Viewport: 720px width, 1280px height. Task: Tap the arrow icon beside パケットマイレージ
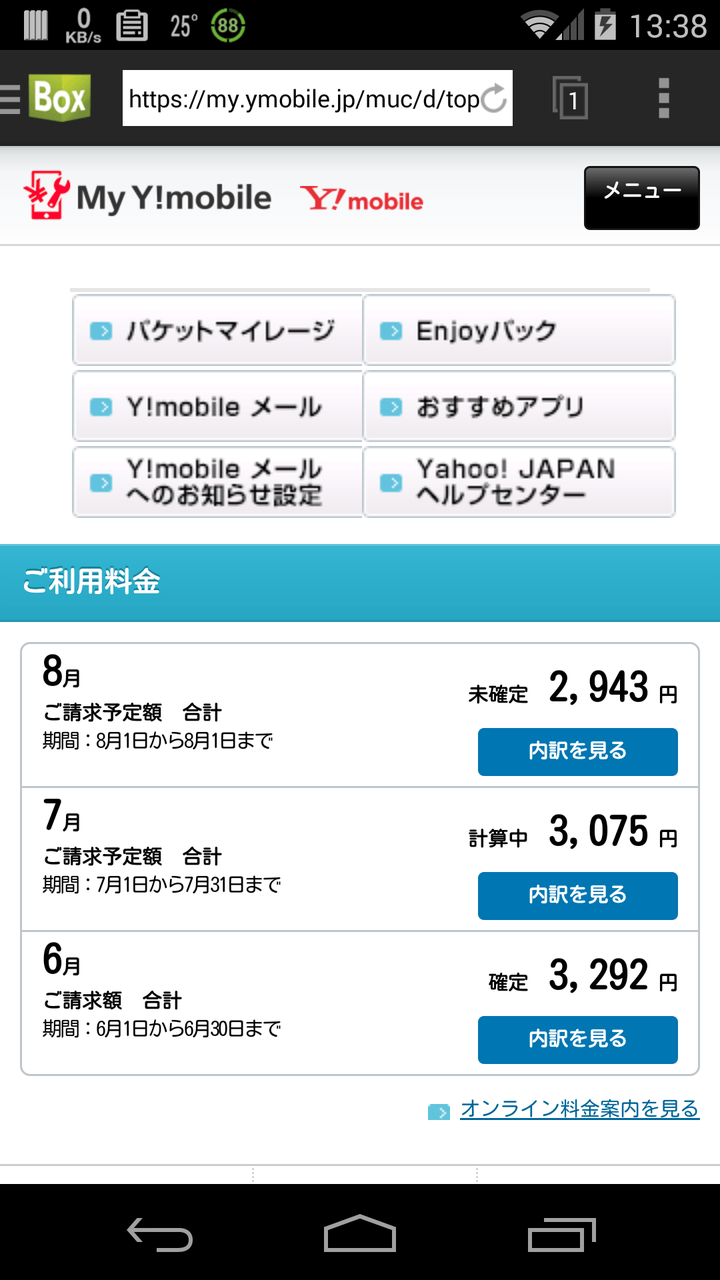pyautogui.click(x=99, y=329)
